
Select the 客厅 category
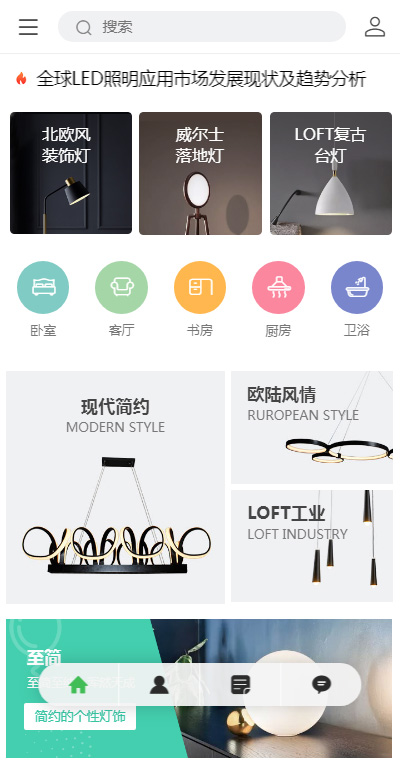coord(121,299)
